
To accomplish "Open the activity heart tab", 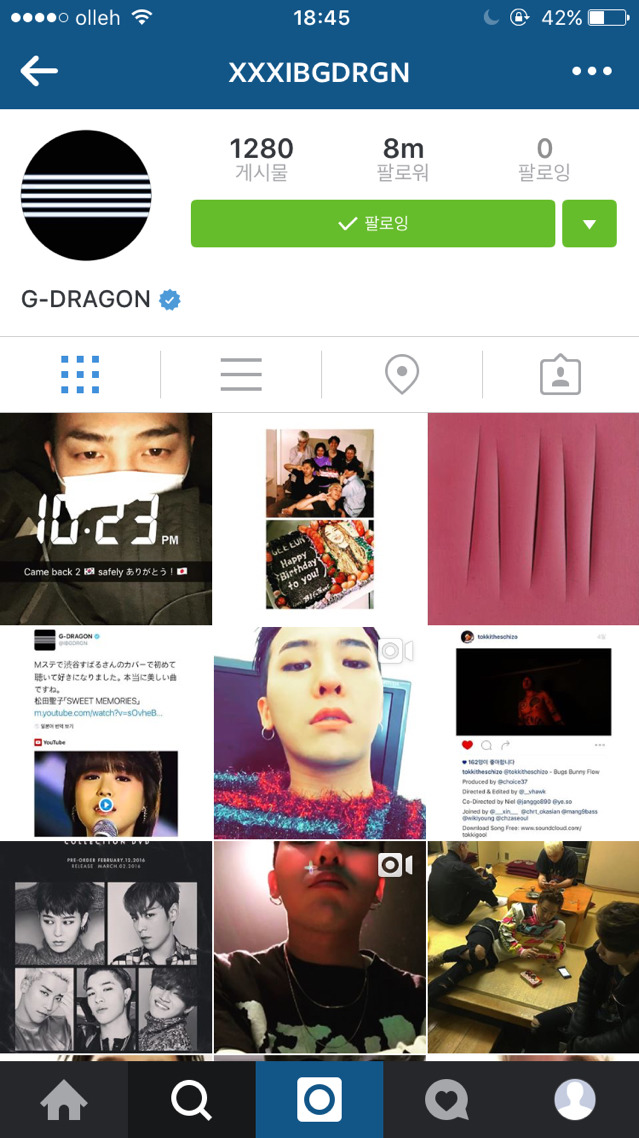I will point(447,1100).
